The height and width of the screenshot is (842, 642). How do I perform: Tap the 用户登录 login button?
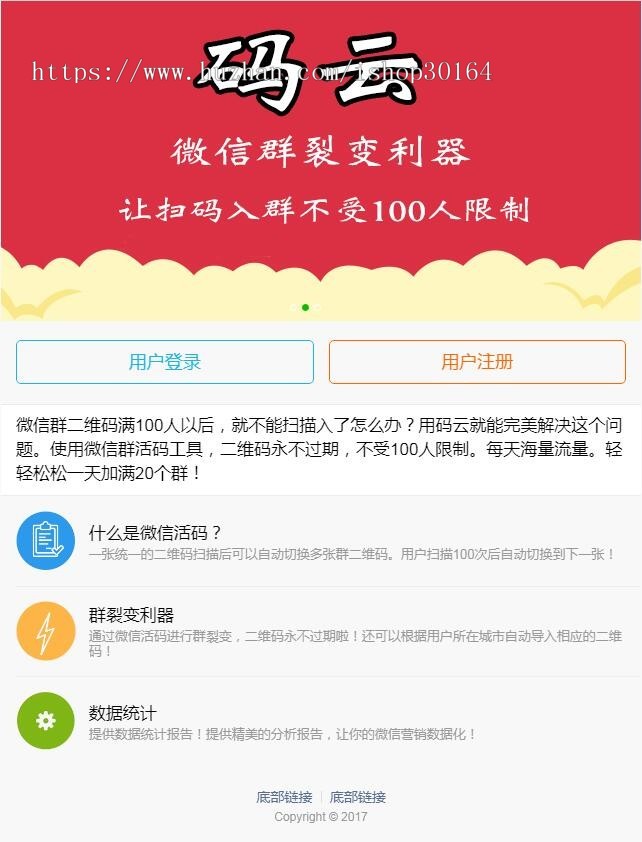(165, 362)
